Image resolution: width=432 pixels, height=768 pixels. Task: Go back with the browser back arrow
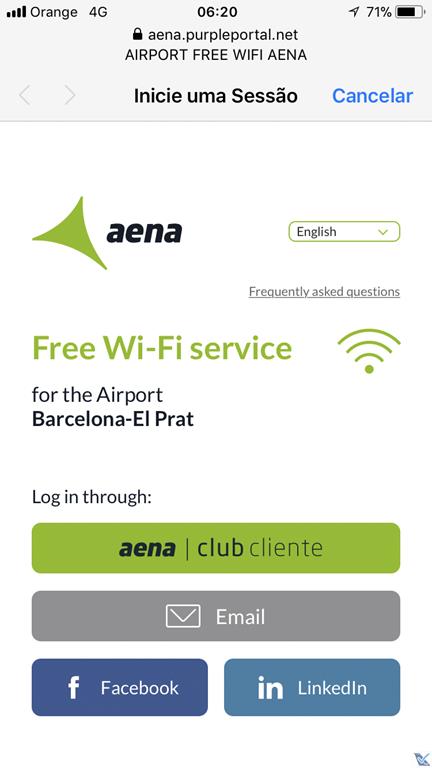point(25,96)
